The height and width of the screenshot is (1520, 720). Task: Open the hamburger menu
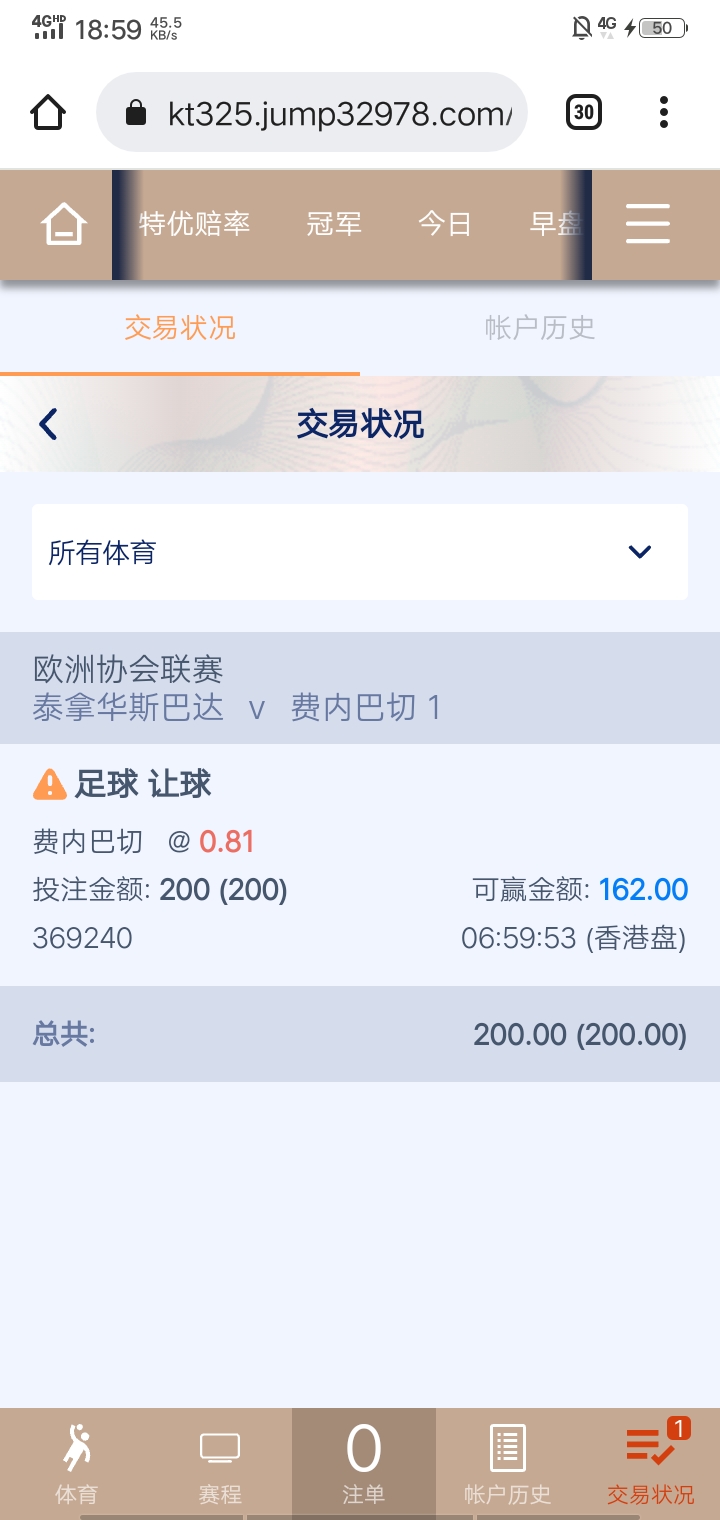648,224
